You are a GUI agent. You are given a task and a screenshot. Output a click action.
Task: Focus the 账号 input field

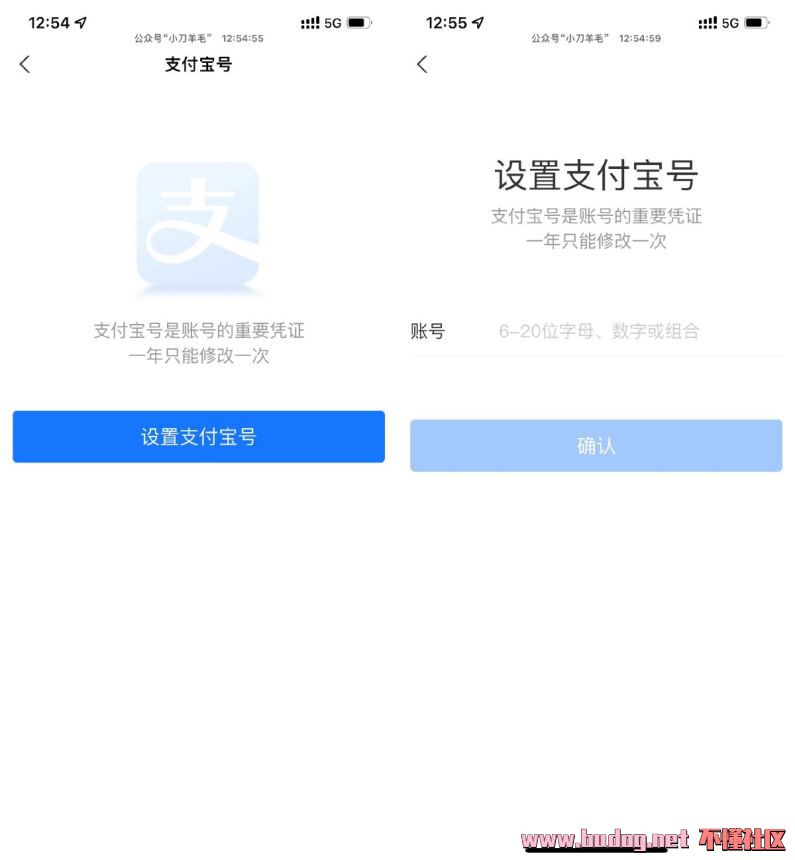tap(620, 332)
